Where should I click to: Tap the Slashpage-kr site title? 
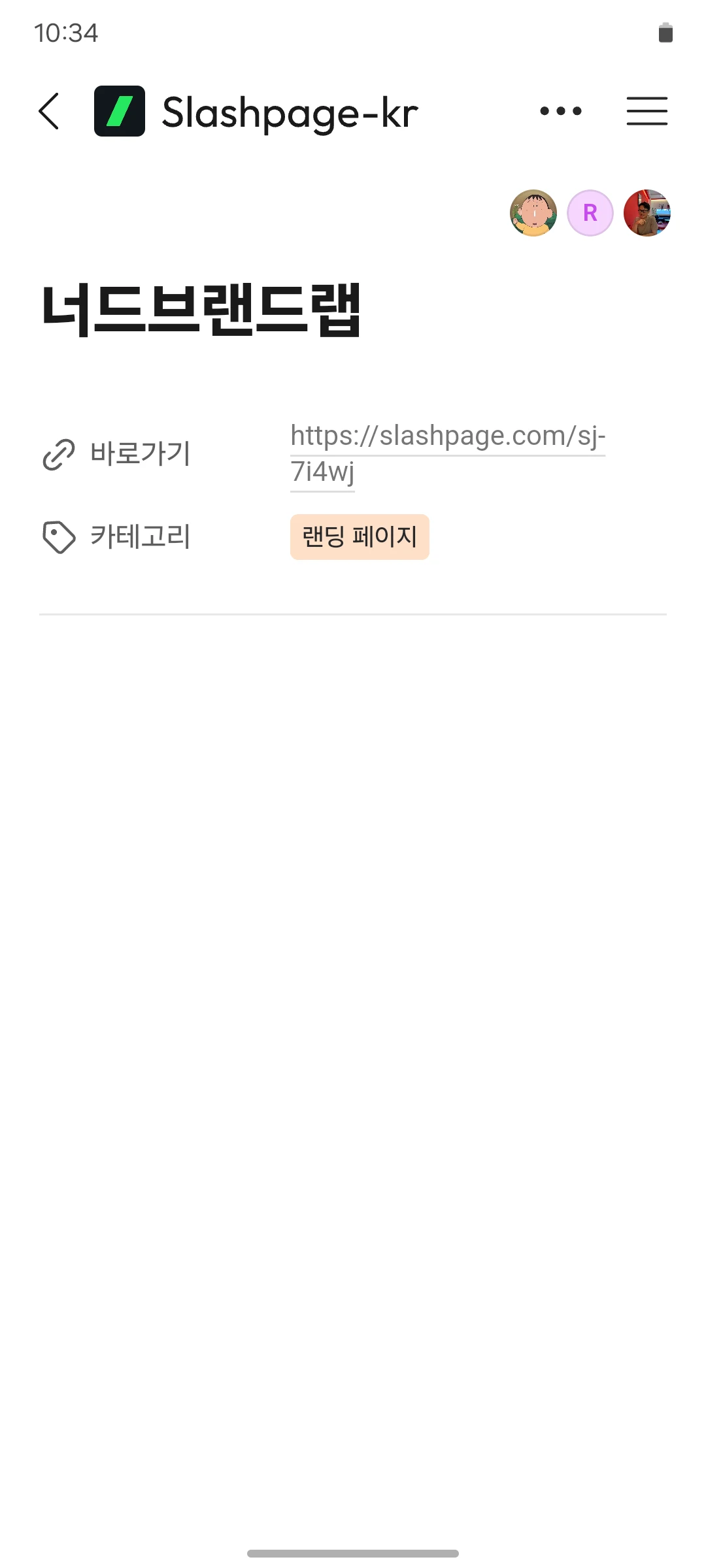pos(290,112)
